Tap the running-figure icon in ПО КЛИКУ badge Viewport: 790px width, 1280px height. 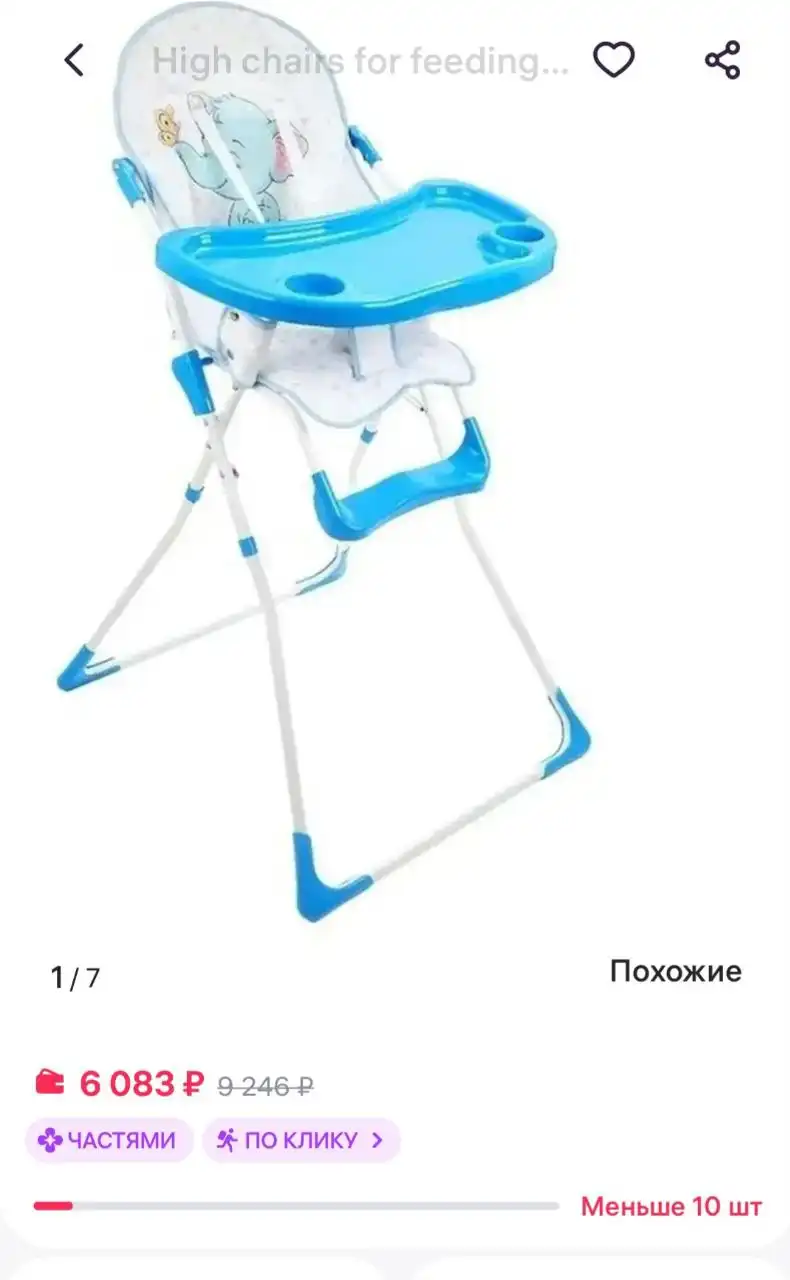click(227, 1139)
